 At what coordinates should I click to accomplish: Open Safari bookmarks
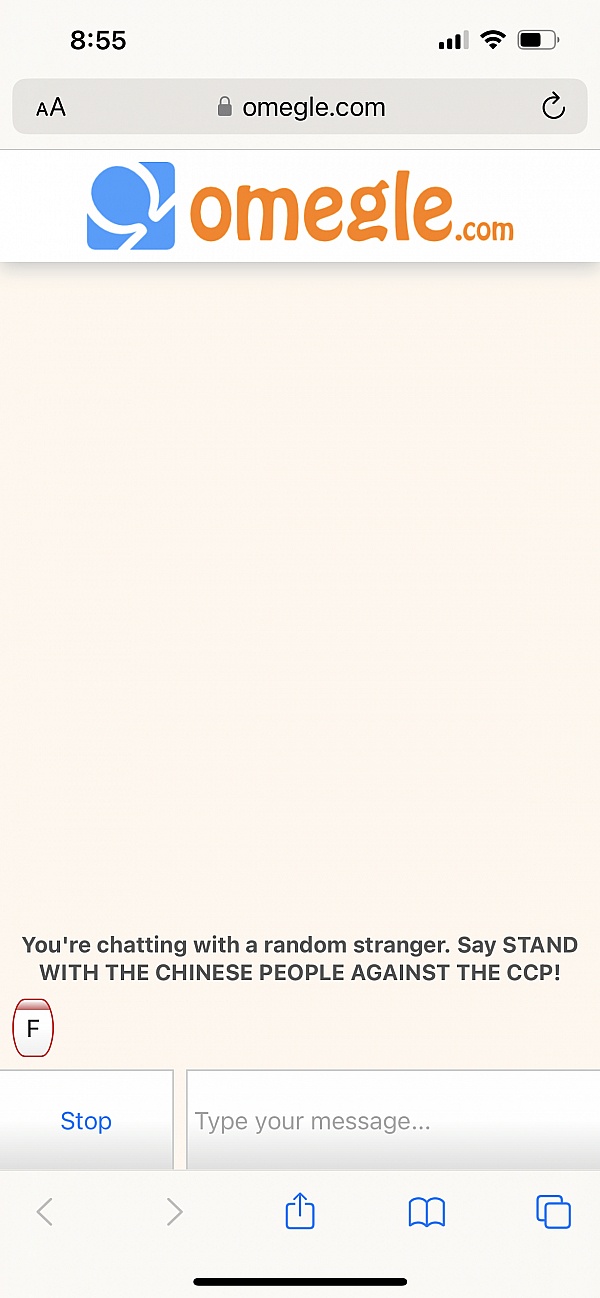coord(427,1213)
